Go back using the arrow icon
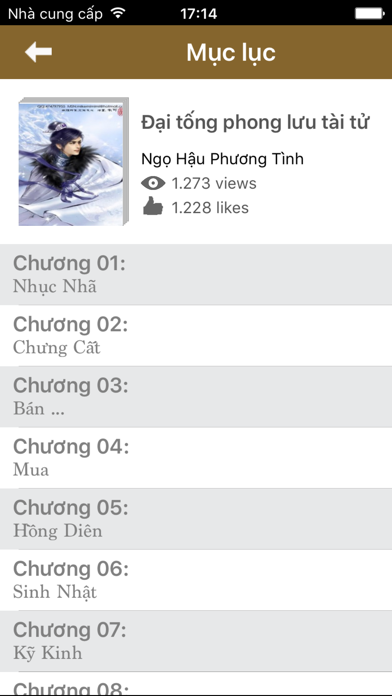 (x=39, y=52)
